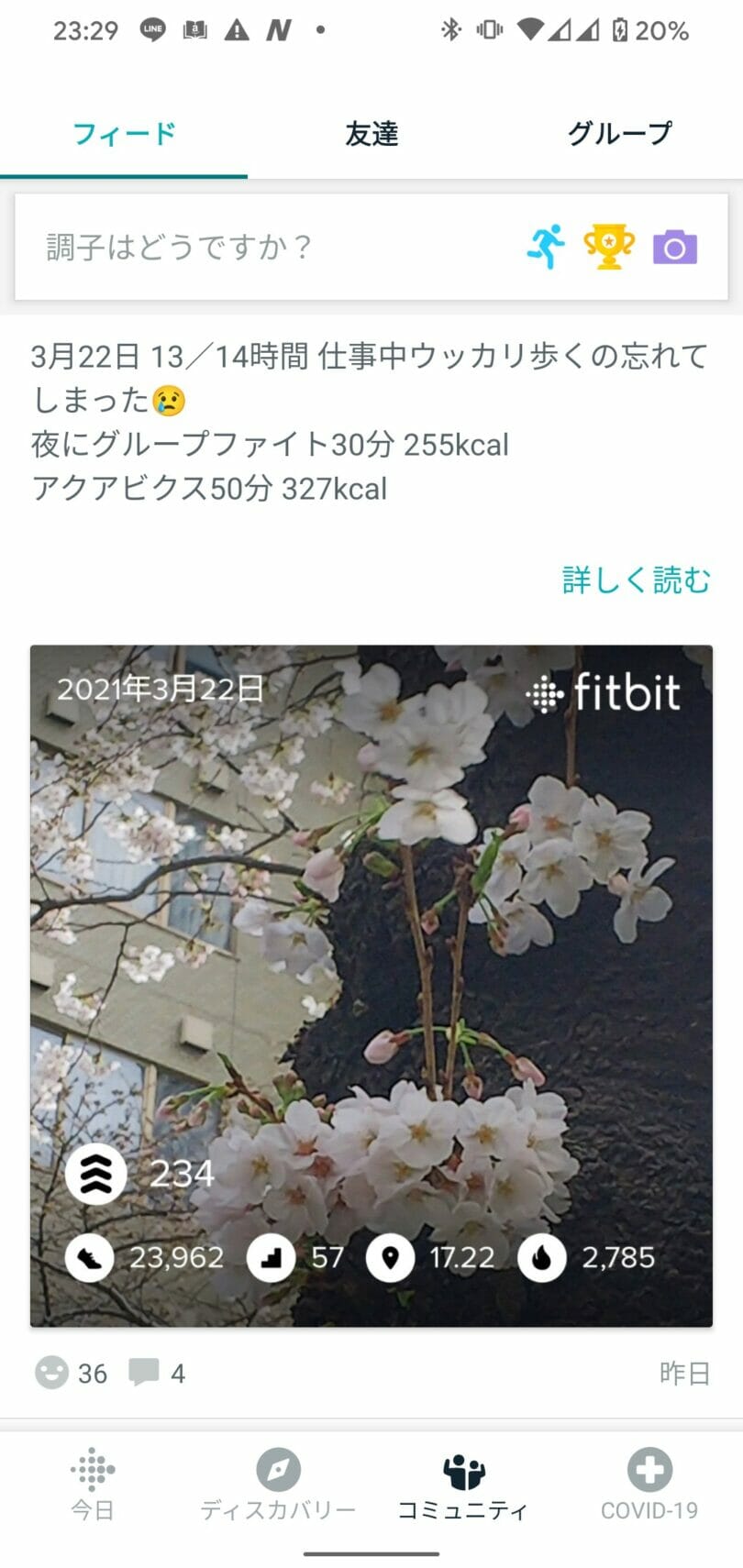Switch to the グループ tab
Viewport: 743px width, 1568px height.
coord(619,135)
